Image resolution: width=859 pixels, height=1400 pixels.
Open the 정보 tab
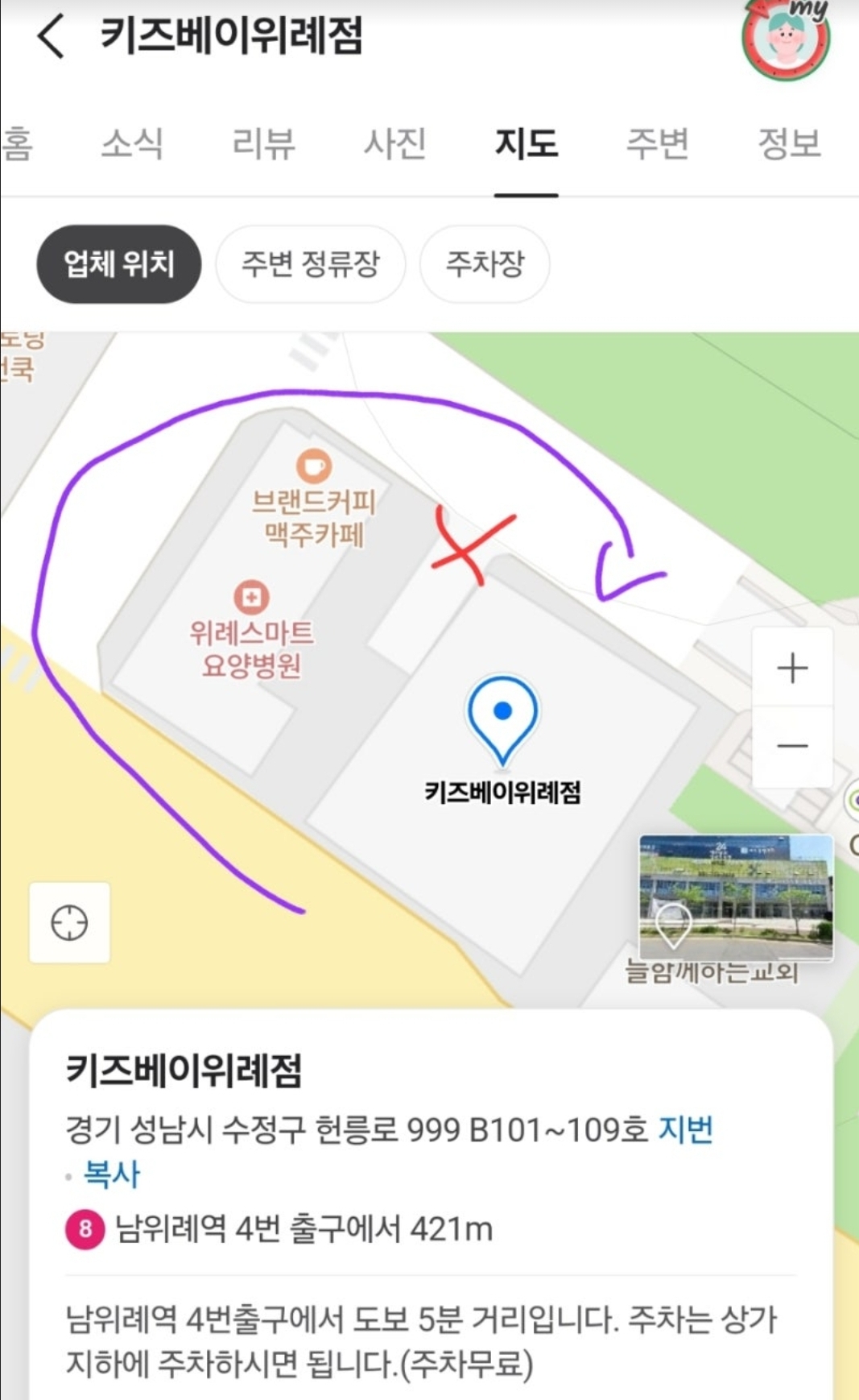click(789, 145)
